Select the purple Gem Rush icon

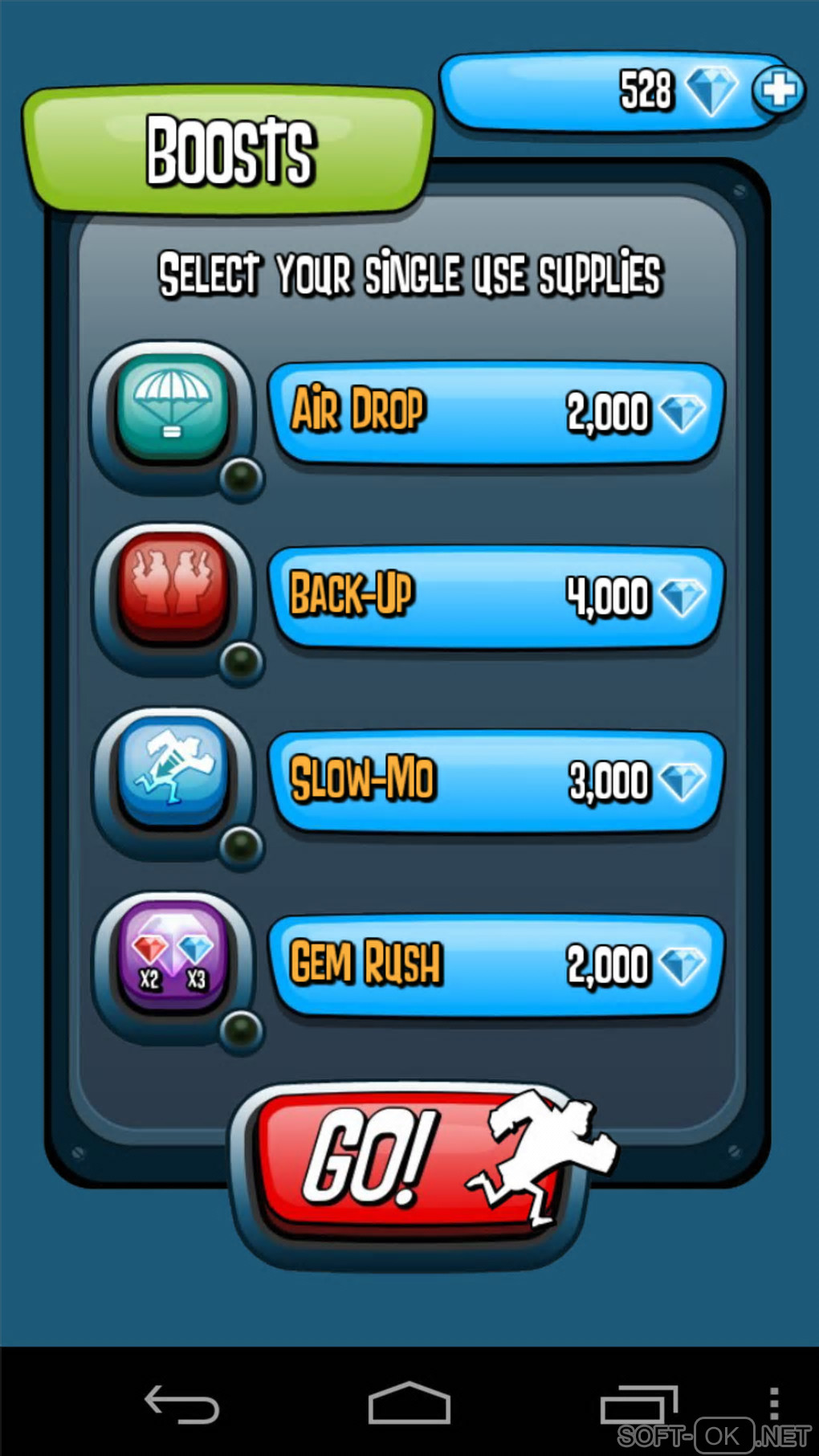173,957
